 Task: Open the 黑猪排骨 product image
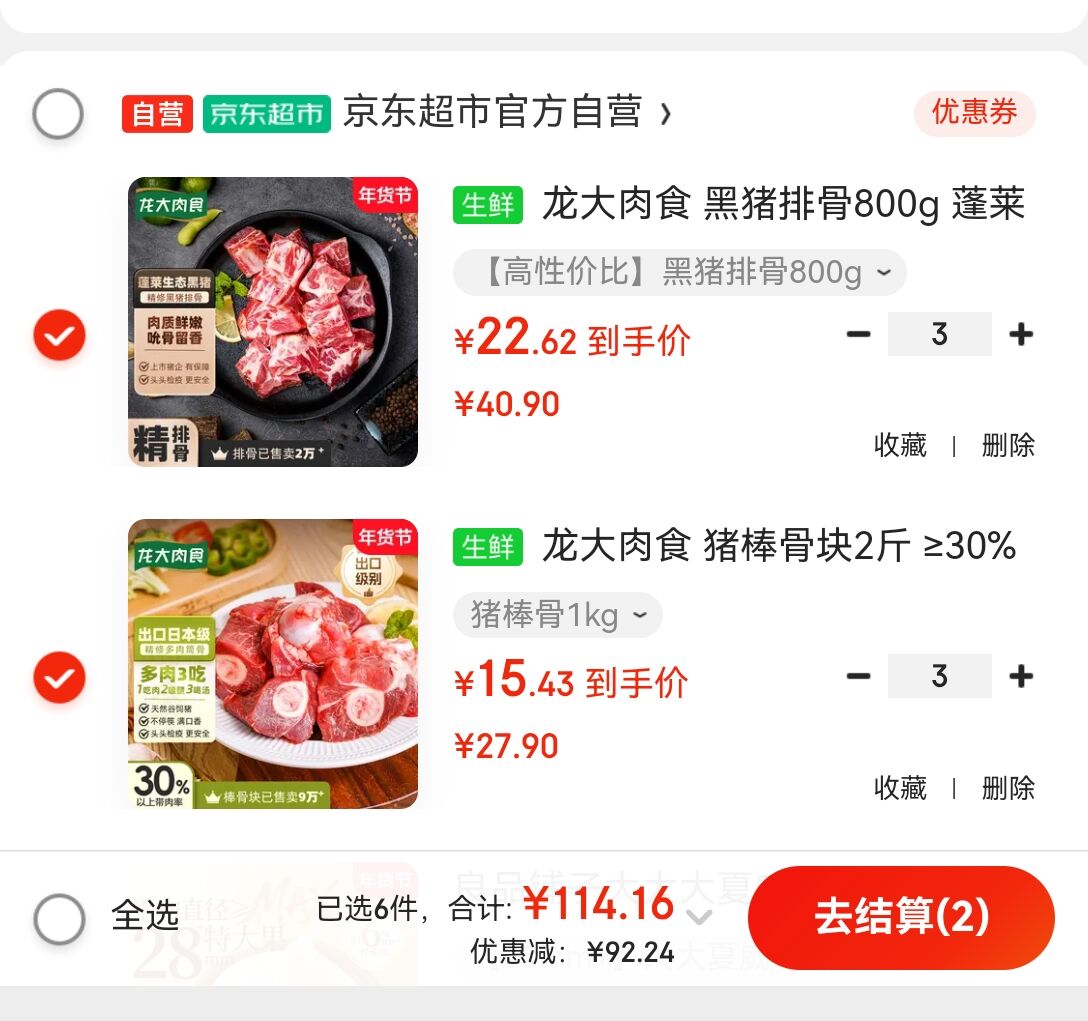272,322
